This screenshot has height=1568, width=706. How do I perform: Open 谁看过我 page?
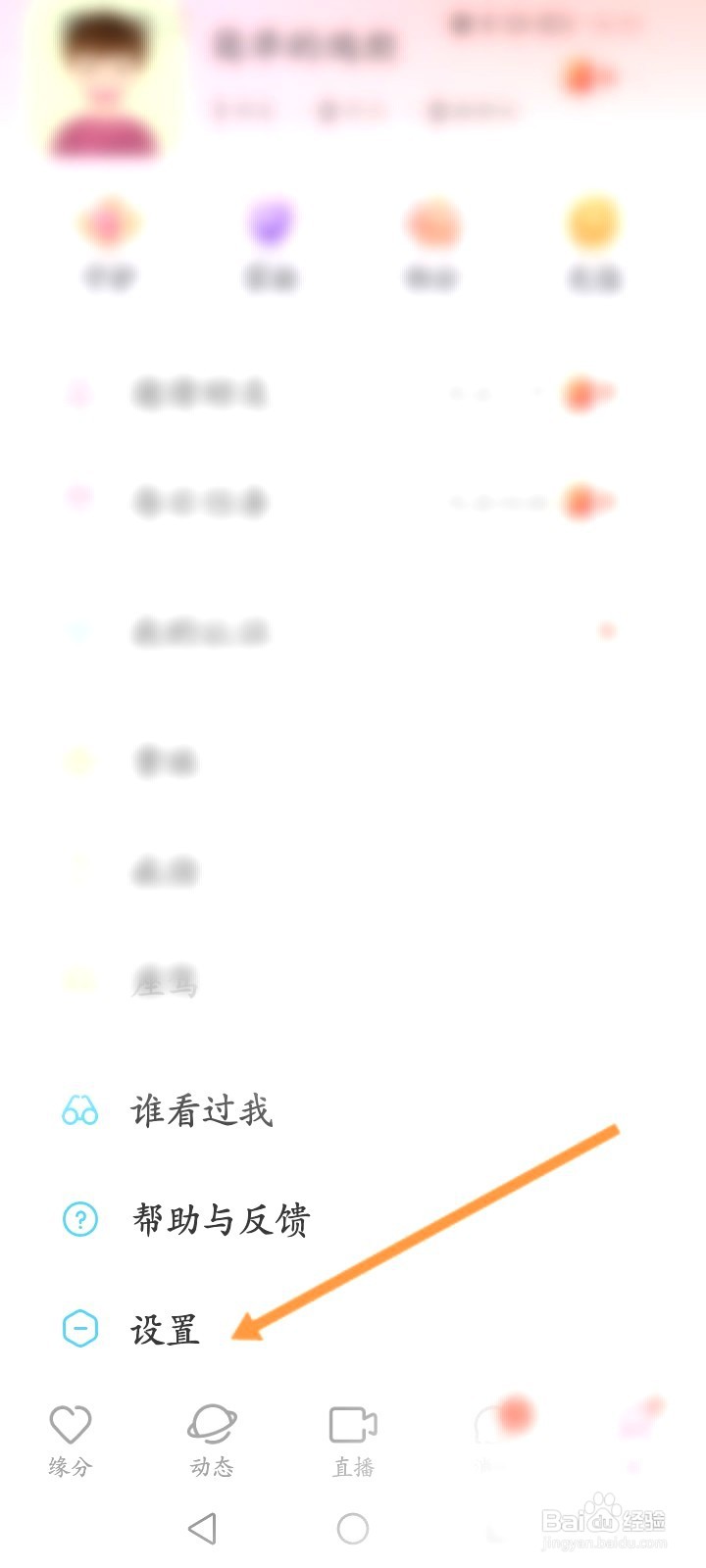pyautogui.click(x=201, y=1111)
